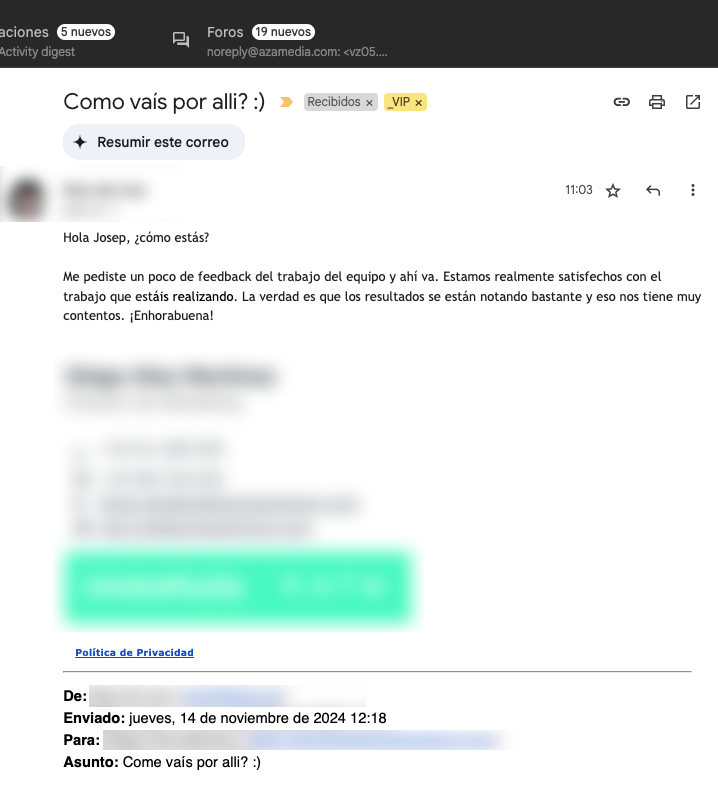Star this message
This screenshot has height=794, width=718.
613,191
